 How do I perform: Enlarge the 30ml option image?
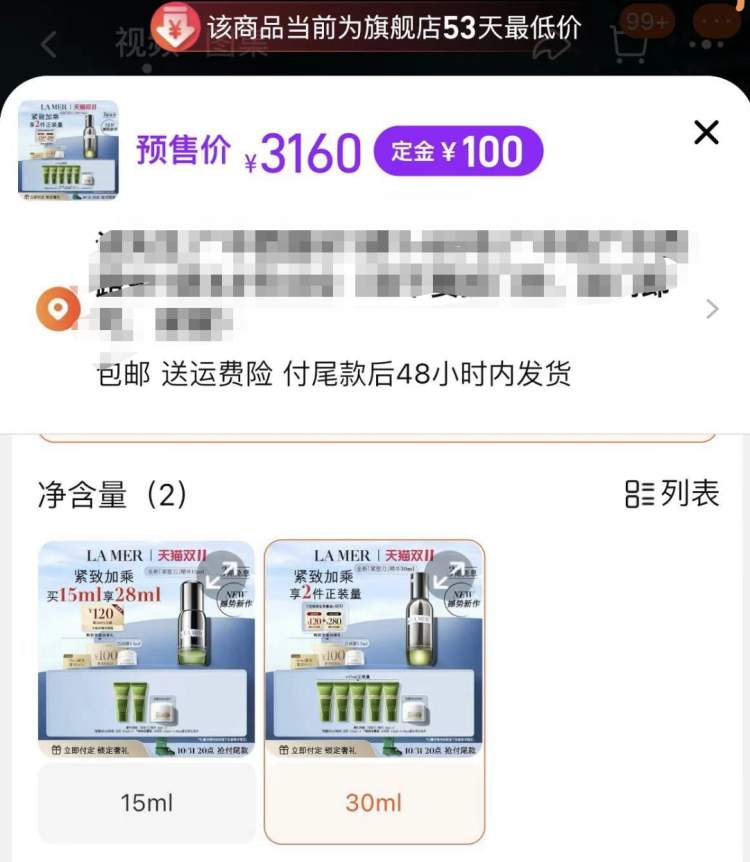pyautogui.click(x=452, y=572)
